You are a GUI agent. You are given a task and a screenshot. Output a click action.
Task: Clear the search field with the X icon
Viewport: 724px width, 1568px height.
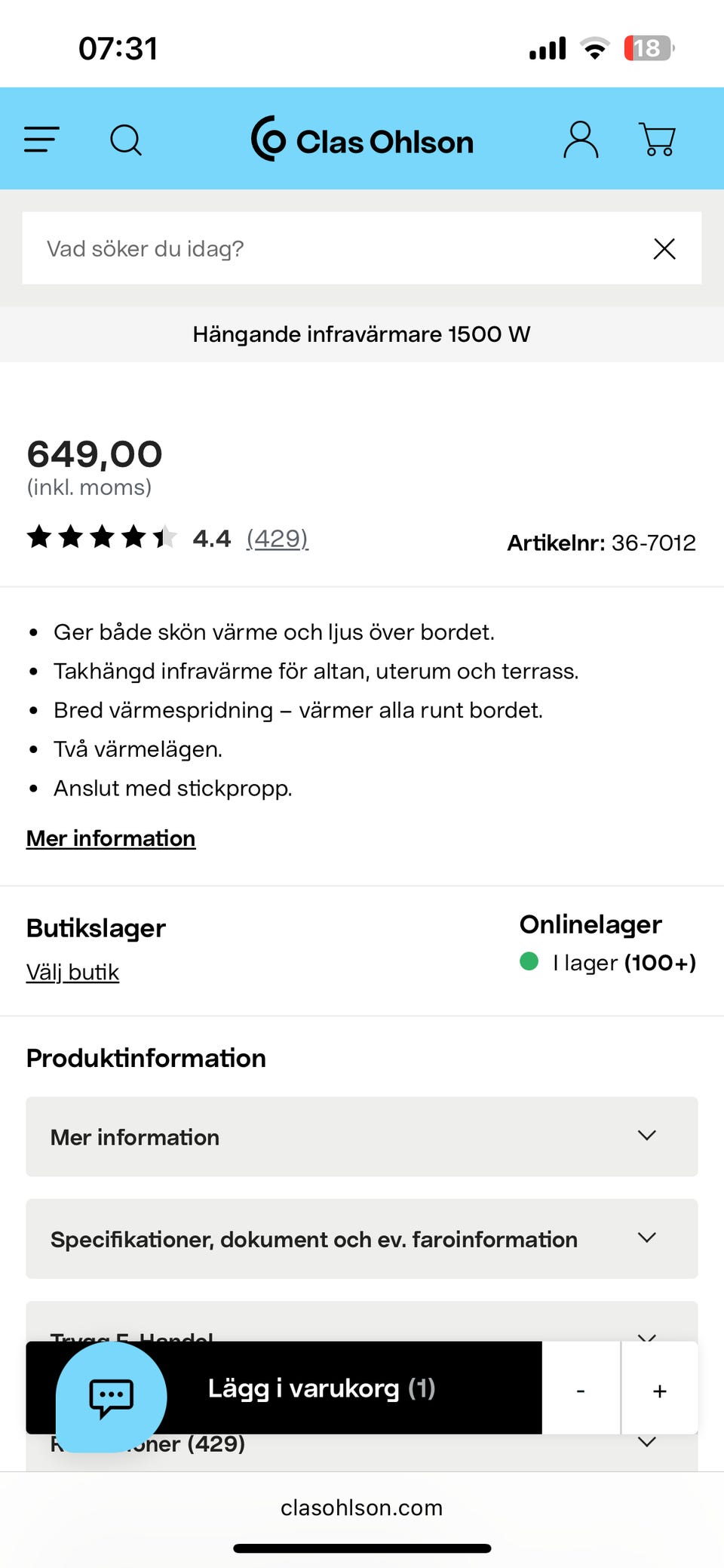click(664, 248)
